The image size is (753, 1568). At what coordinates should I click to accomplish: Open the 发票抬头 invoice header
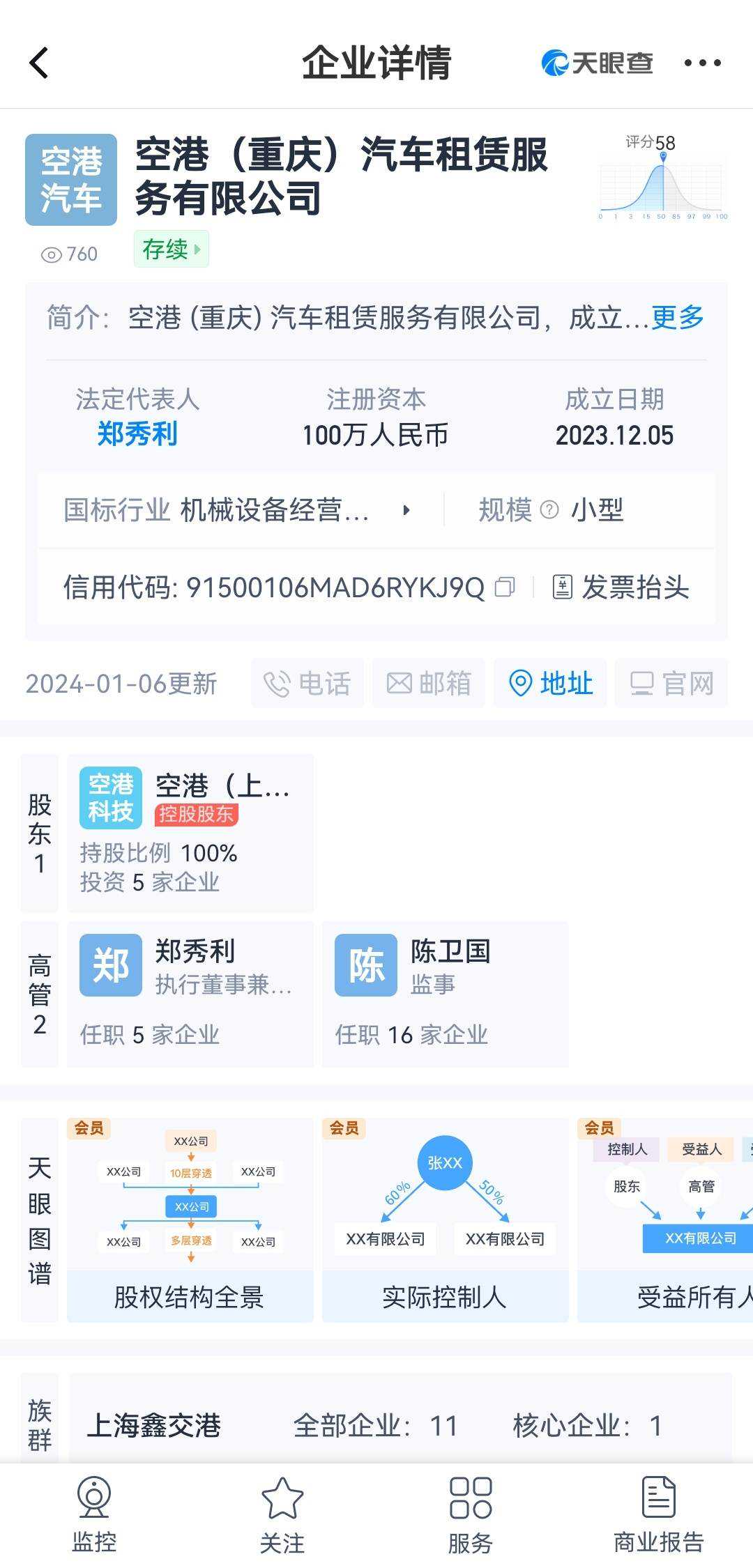621,587
